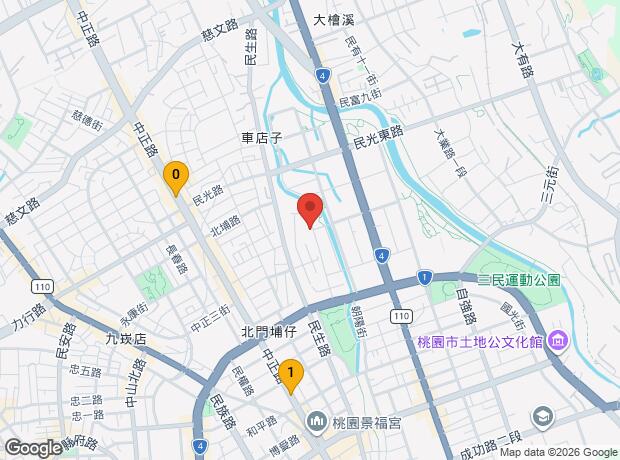Open the 桃園景福宮 place icon
Viewport: 620px width, 460px height.
(x=317, y=422)
